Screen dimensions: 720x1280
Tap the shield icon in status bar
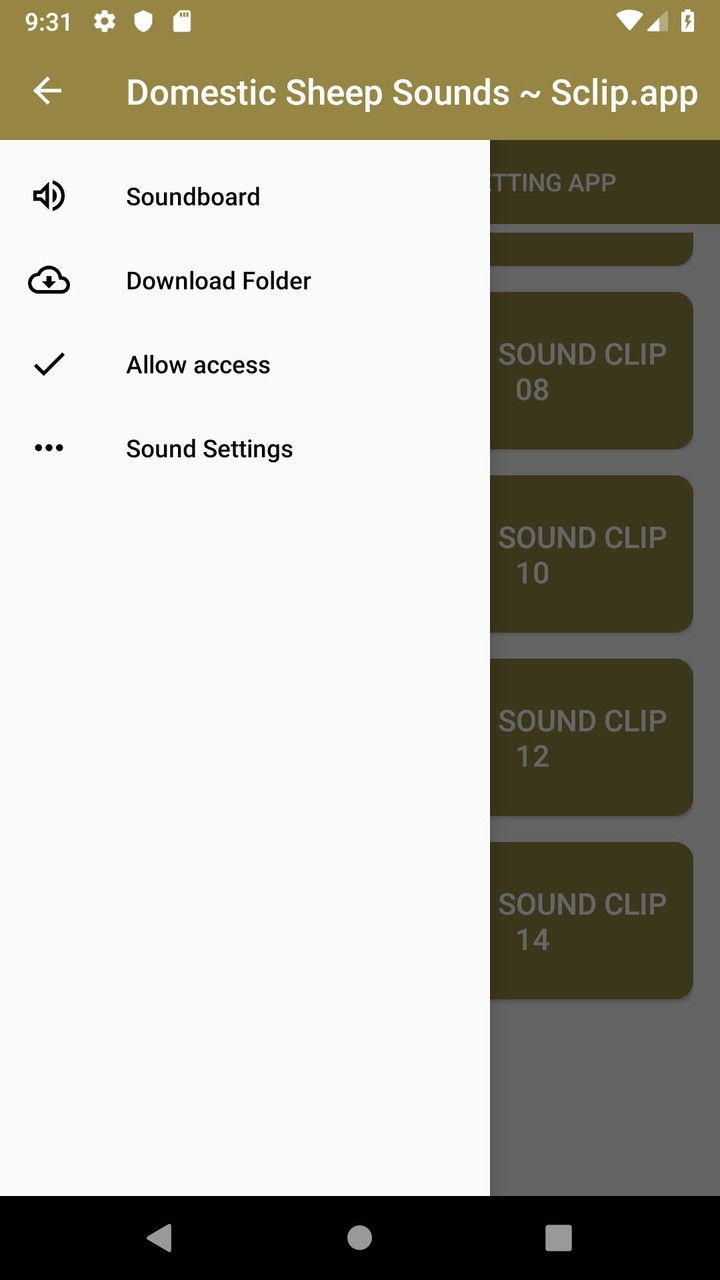point(142,21)
